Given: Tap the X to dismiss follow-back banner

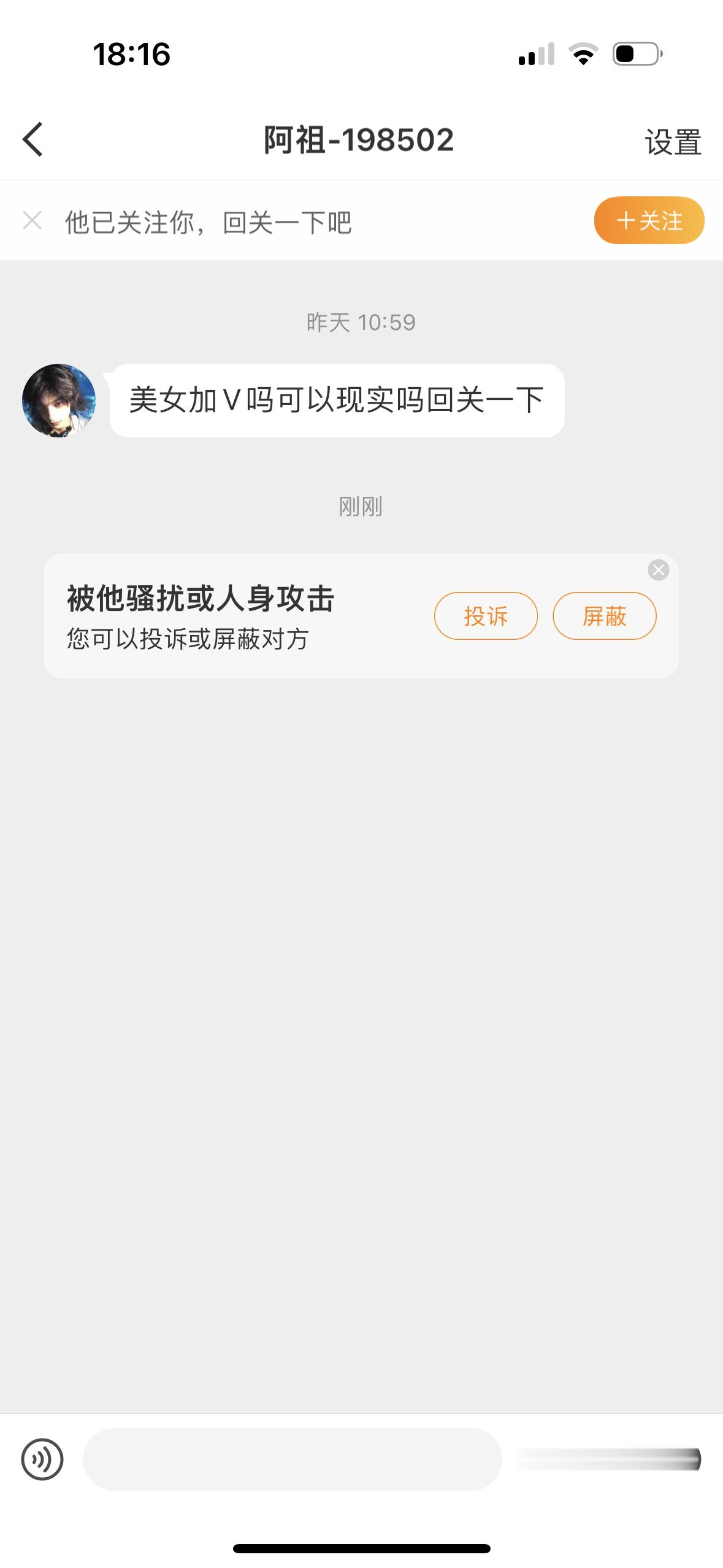Looking at the screenshot, I should (x=31, y=220).
